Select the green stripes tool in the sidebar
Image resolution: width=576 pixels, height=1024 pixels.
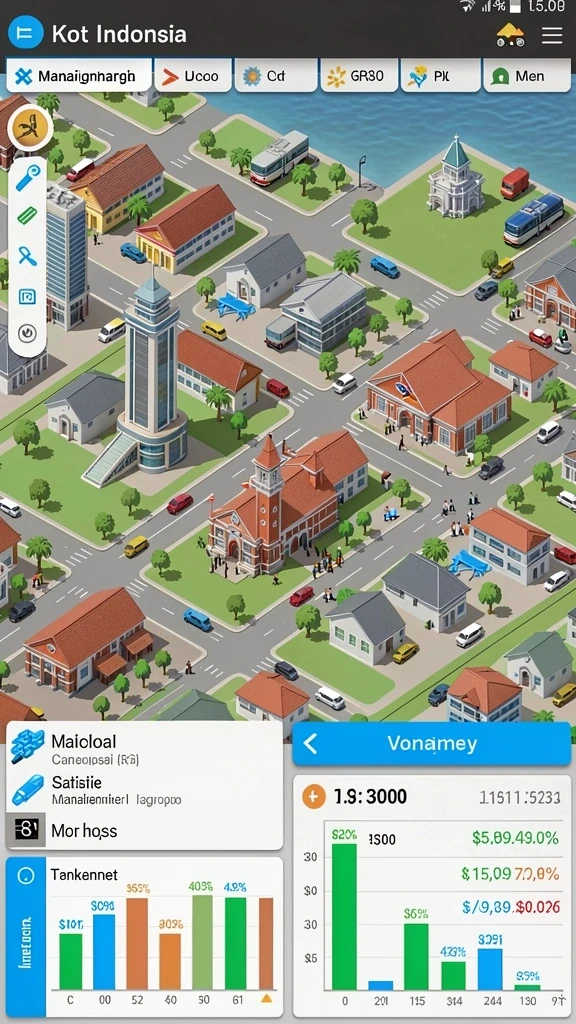[x=27, y=216]
